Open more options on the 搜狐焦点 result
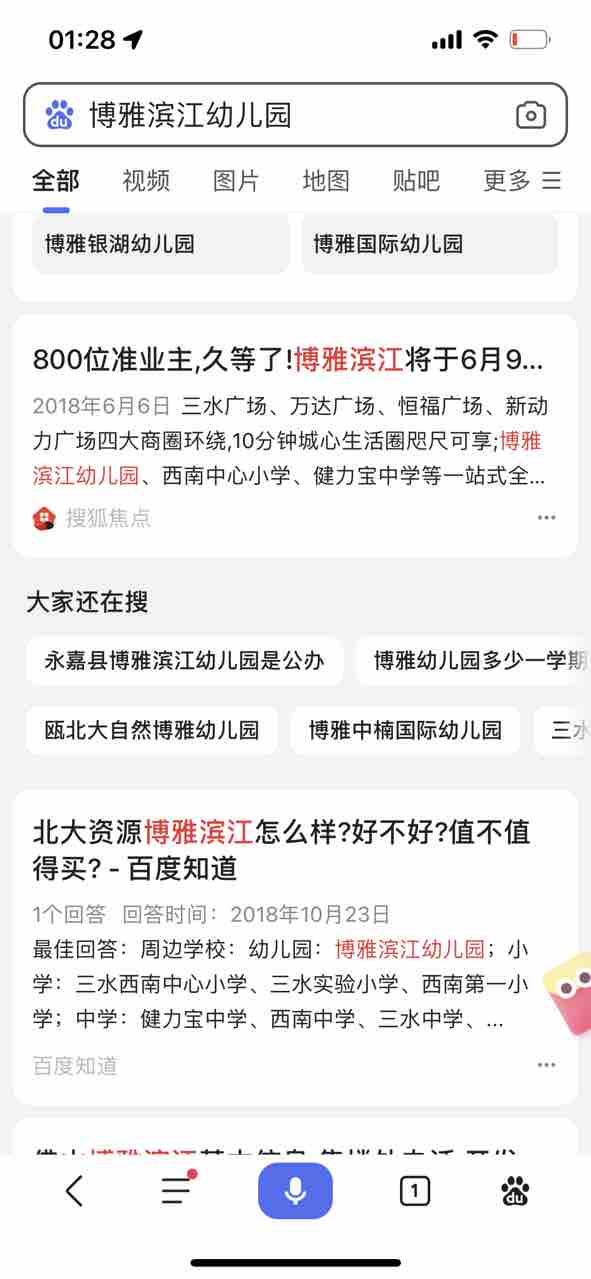Screen dimensions: 591x1279 coord(546,518)
